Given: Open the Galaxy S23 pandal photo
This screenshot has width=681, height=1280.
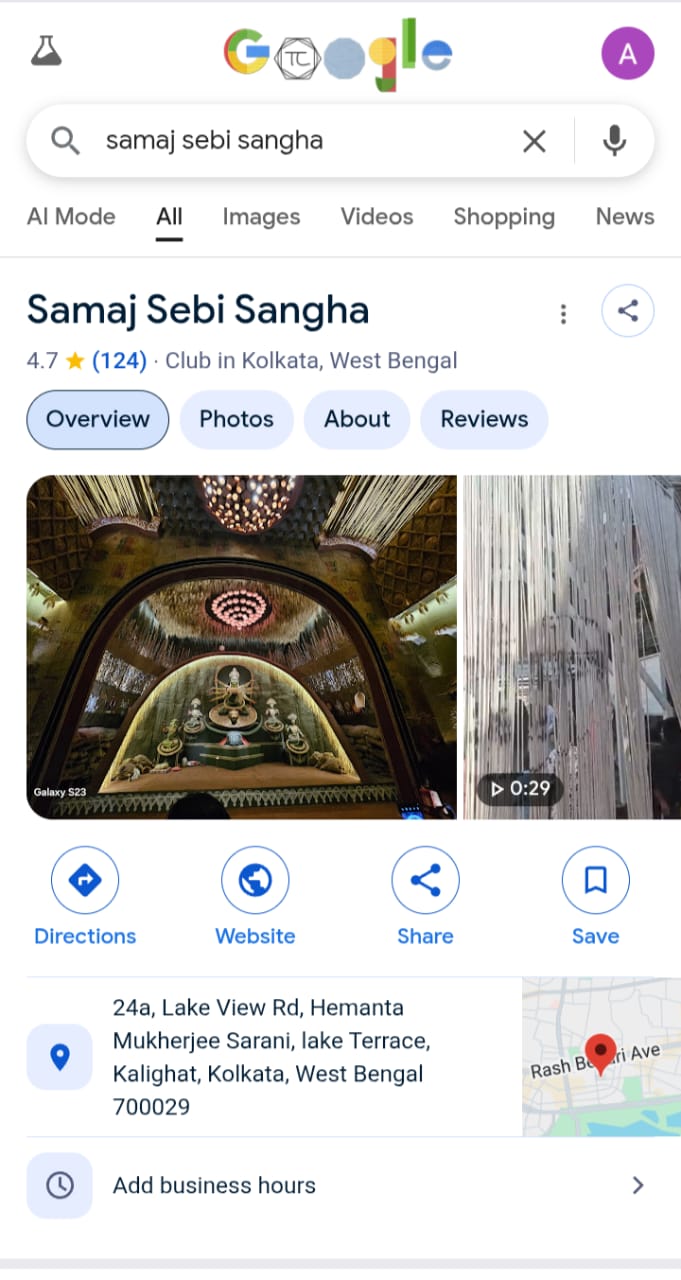Looking at the screenshot, I should (241, 647).
